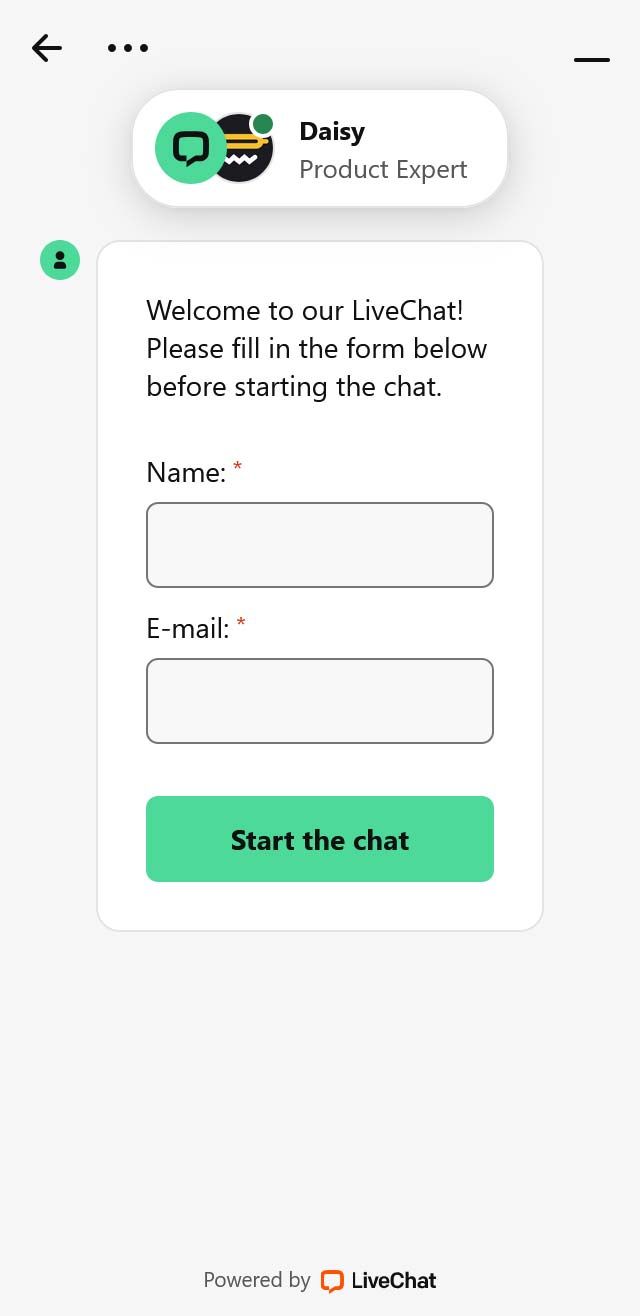The width and height of the screenshot is (640, 1316).
Task: Go back with the arrow icon
Action: (x=47, y=48)
